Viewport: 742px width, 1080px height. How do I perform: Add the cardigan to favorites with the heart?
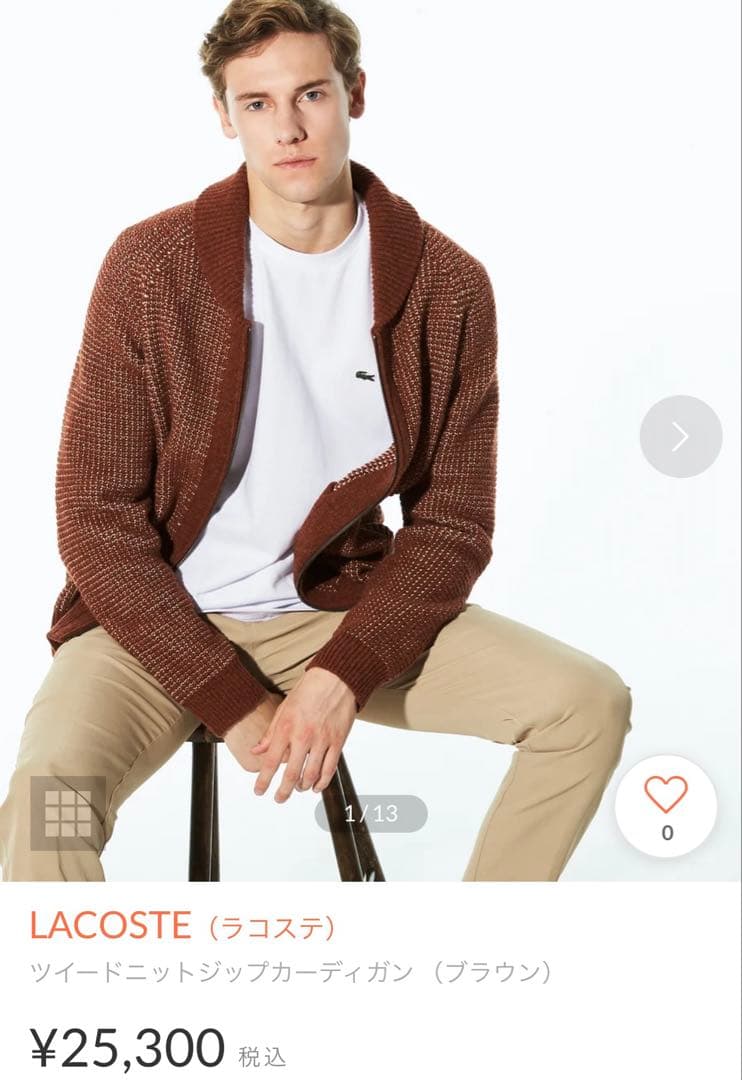click(666, 796)
